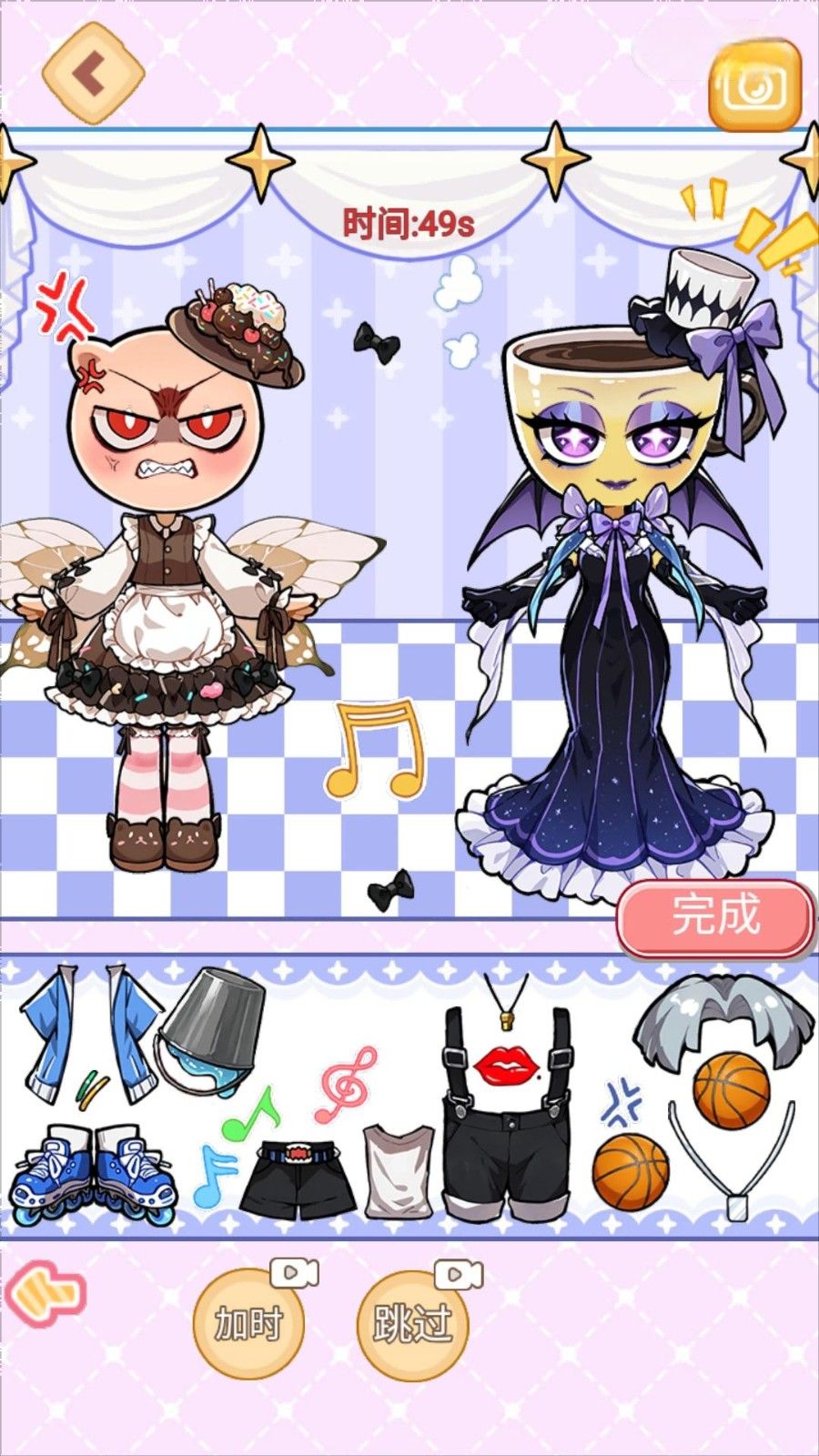Tap the pink pointing-hand arrow

[44, 1293]
